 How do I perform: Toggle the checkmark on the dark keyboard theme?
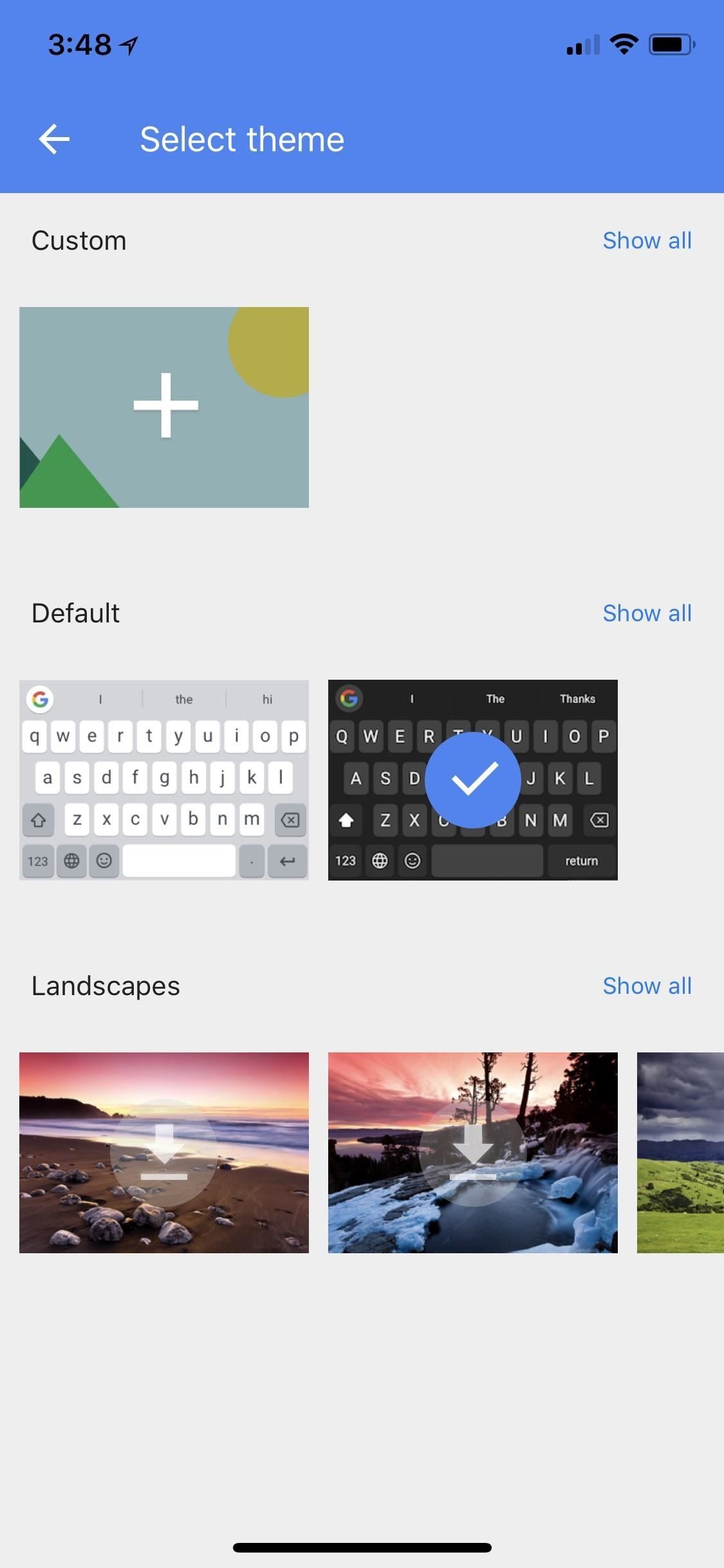473,779
